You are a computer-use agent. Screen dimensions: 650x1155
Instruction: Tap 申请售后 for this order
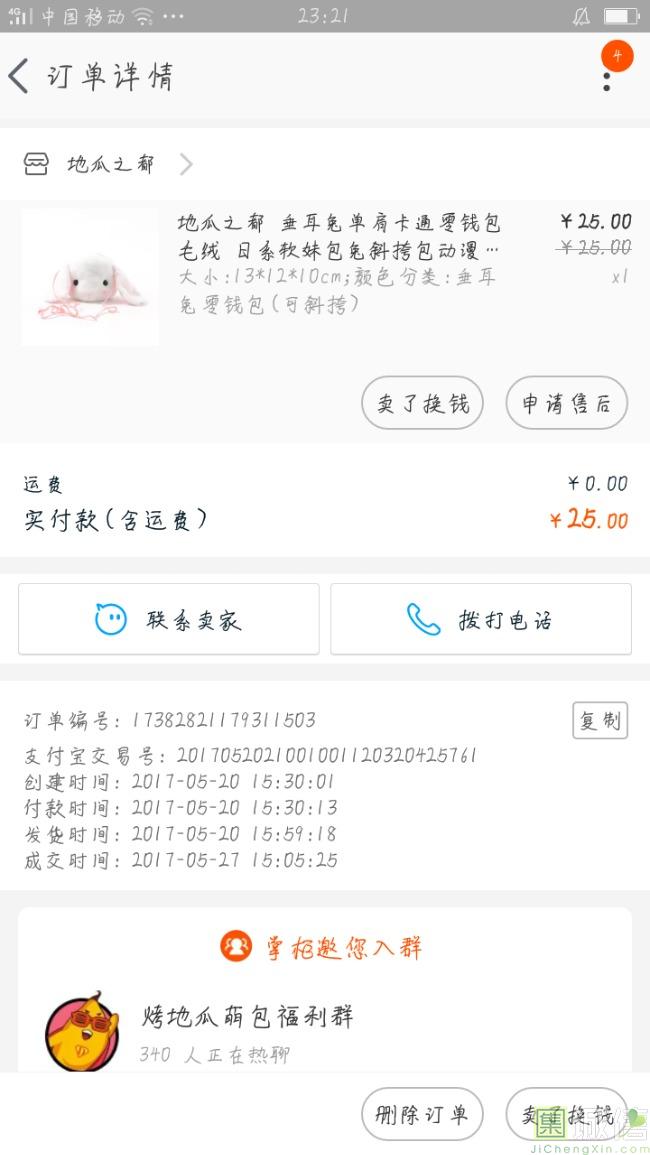click(566, 403)
